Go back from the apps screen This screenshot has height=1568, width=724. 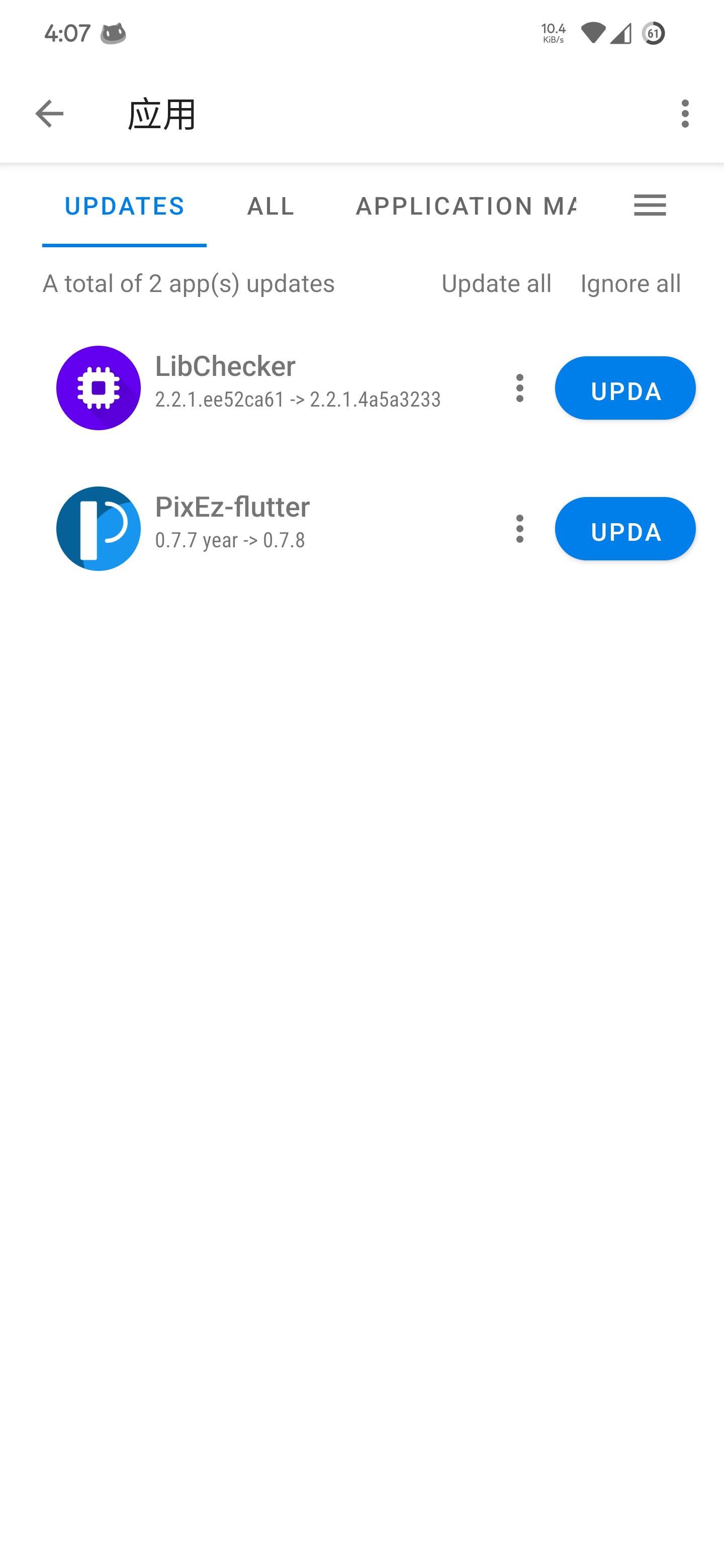(x=49, y=113)
